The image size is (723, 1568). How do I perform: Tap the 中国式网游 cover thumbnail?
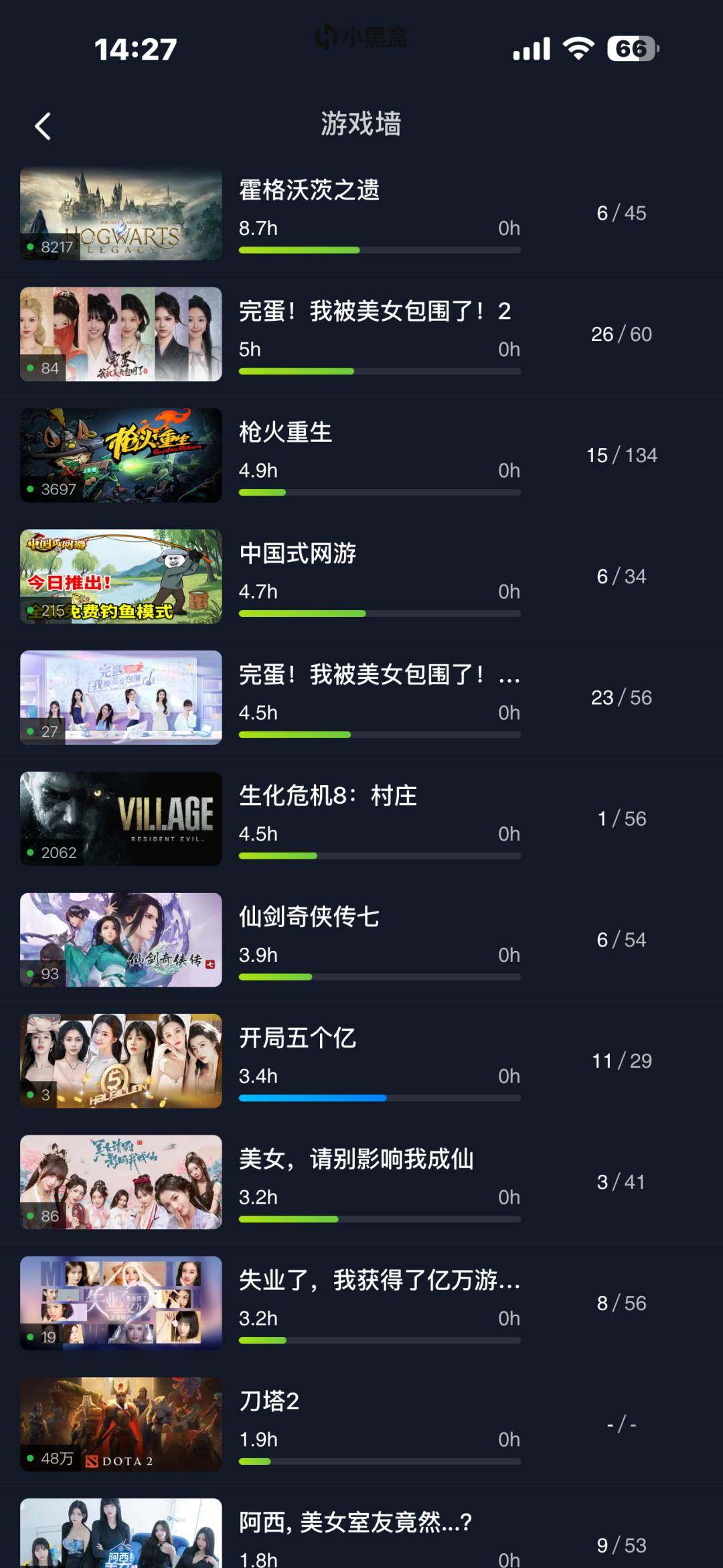click(x=120, y=575)
